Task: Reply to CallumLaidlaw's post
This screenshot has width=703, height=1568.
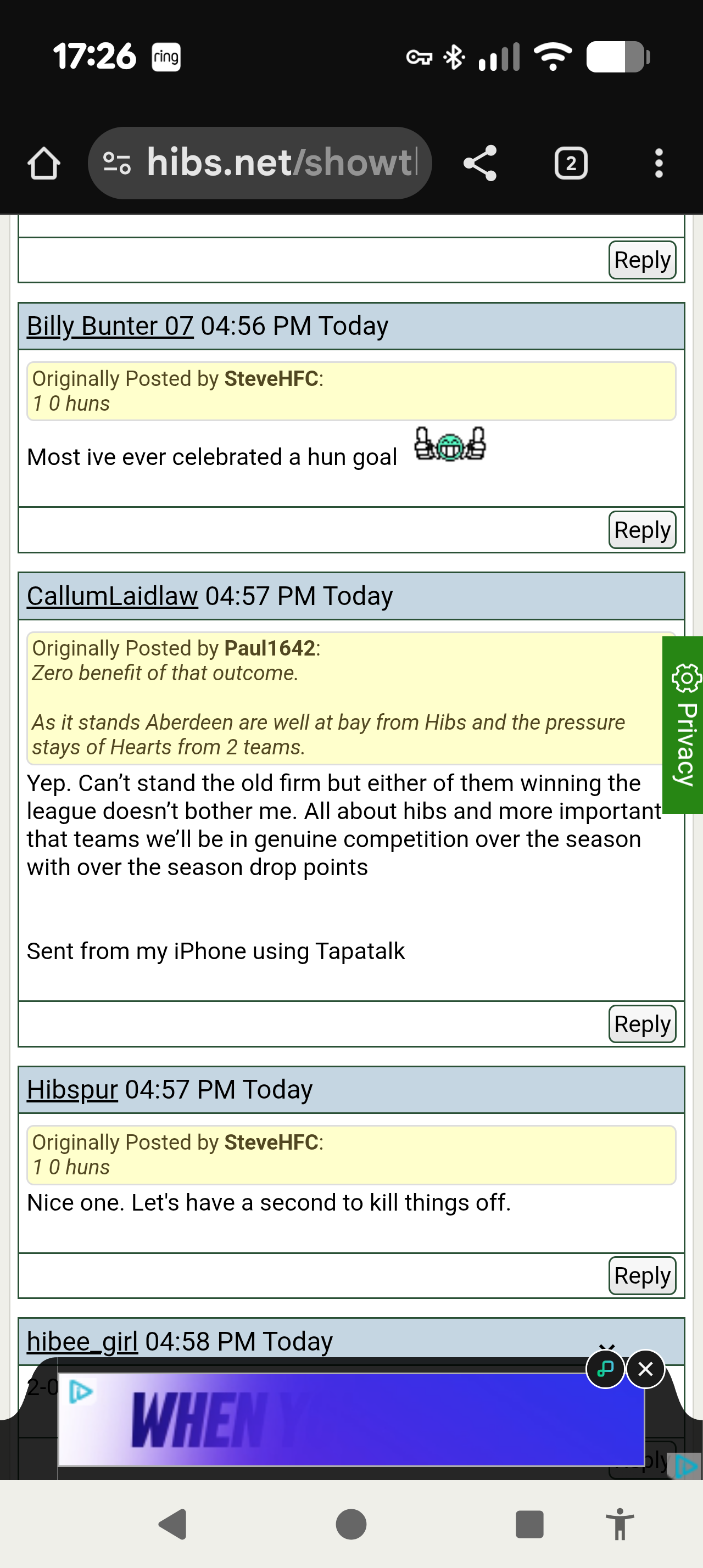Action: click(641, 1024)
